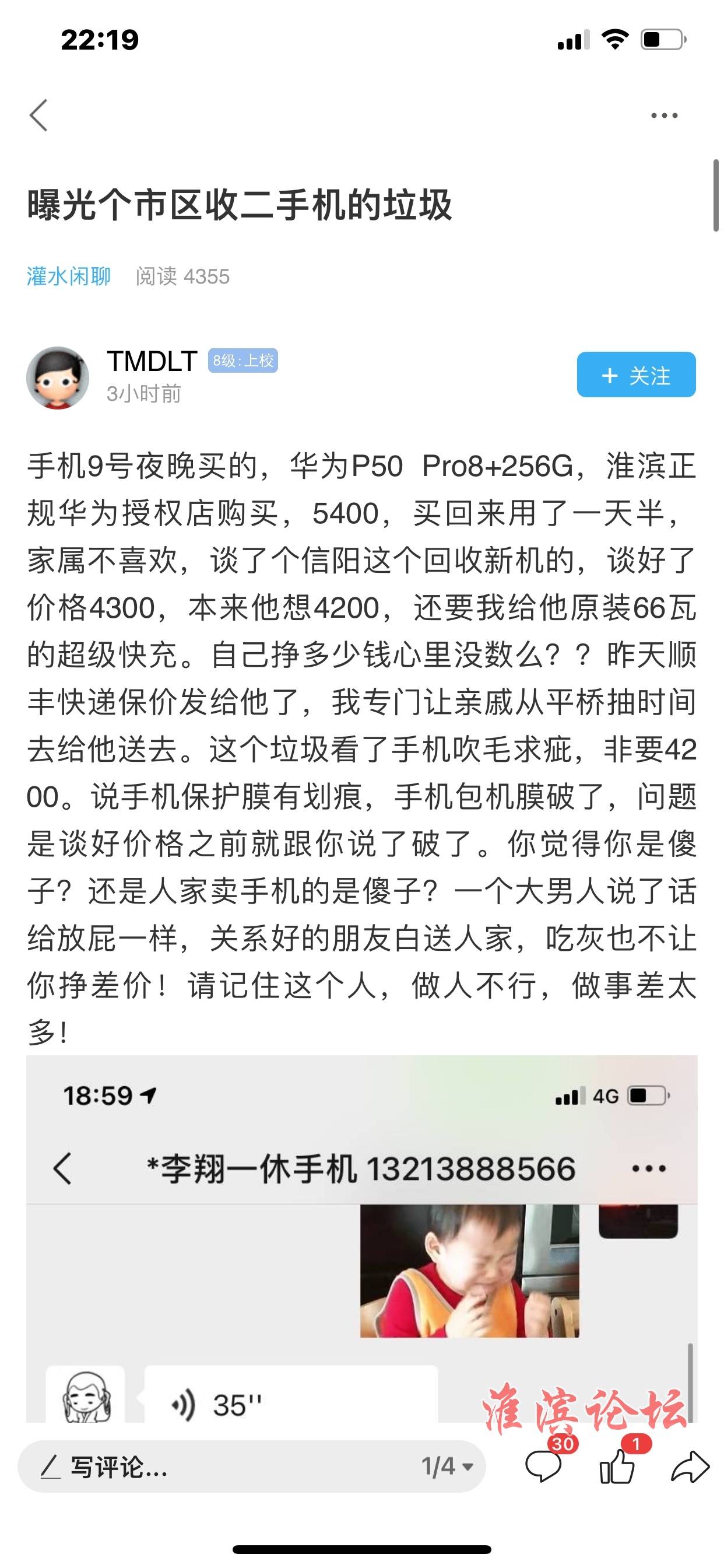Open the 灌水闲聊 board link
Image resolution: width=724 pixels, height=1568 pixels.
pyautogui.click(x=68, y=276)
